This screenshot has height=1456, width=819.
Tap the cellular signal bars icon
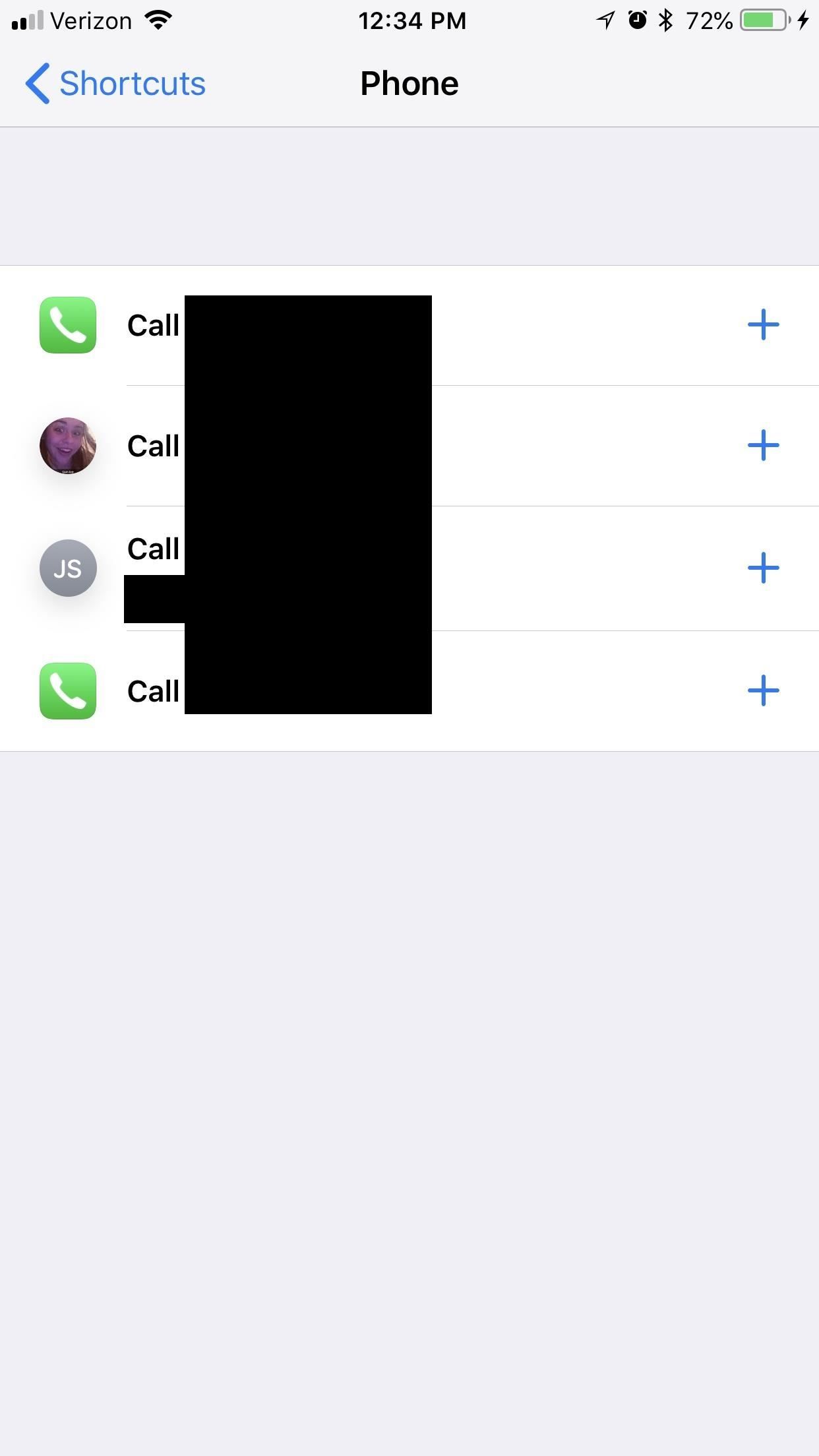tap(25, 20)
